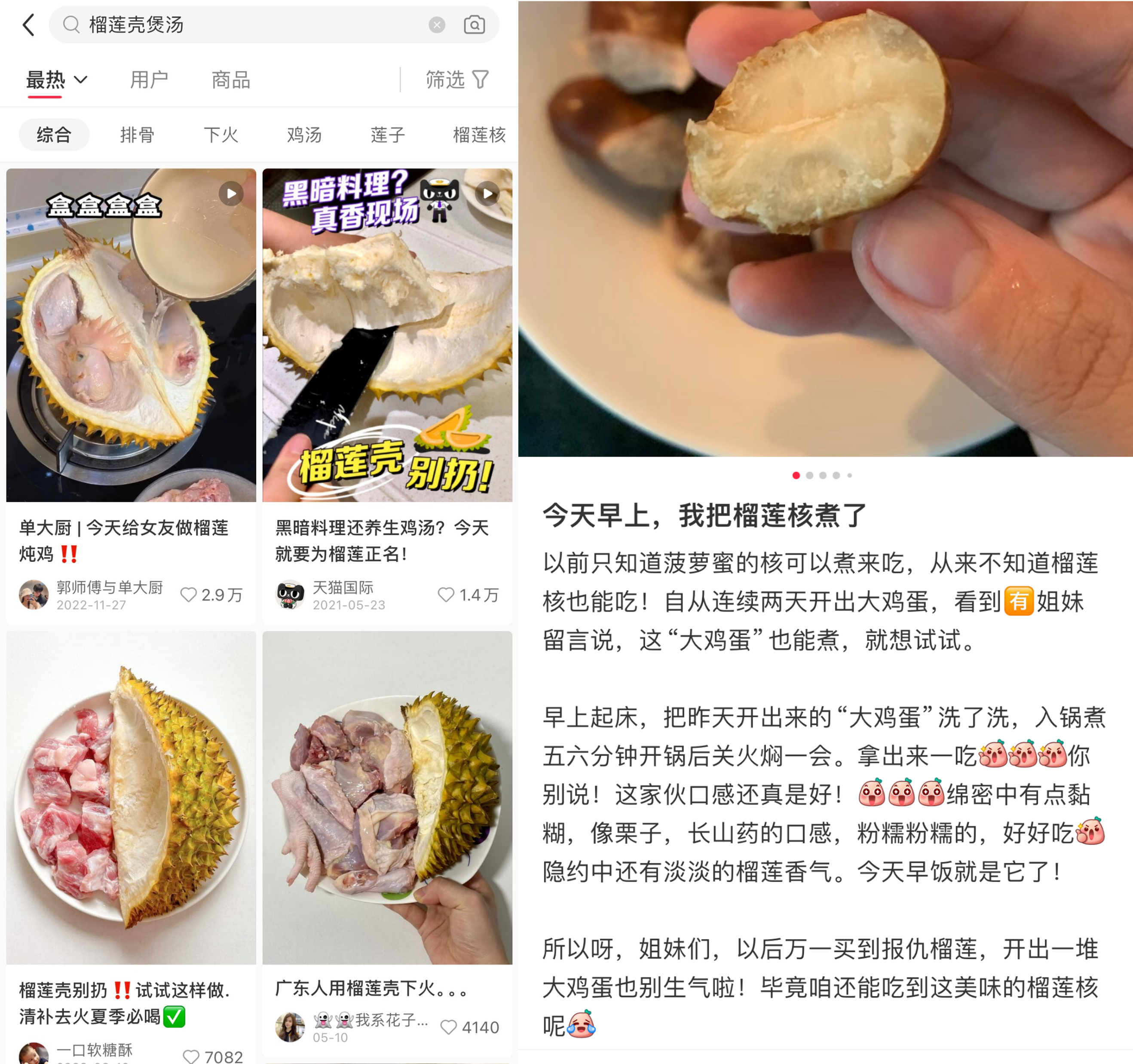Select the 排骨 filter chip

(138, 135)
